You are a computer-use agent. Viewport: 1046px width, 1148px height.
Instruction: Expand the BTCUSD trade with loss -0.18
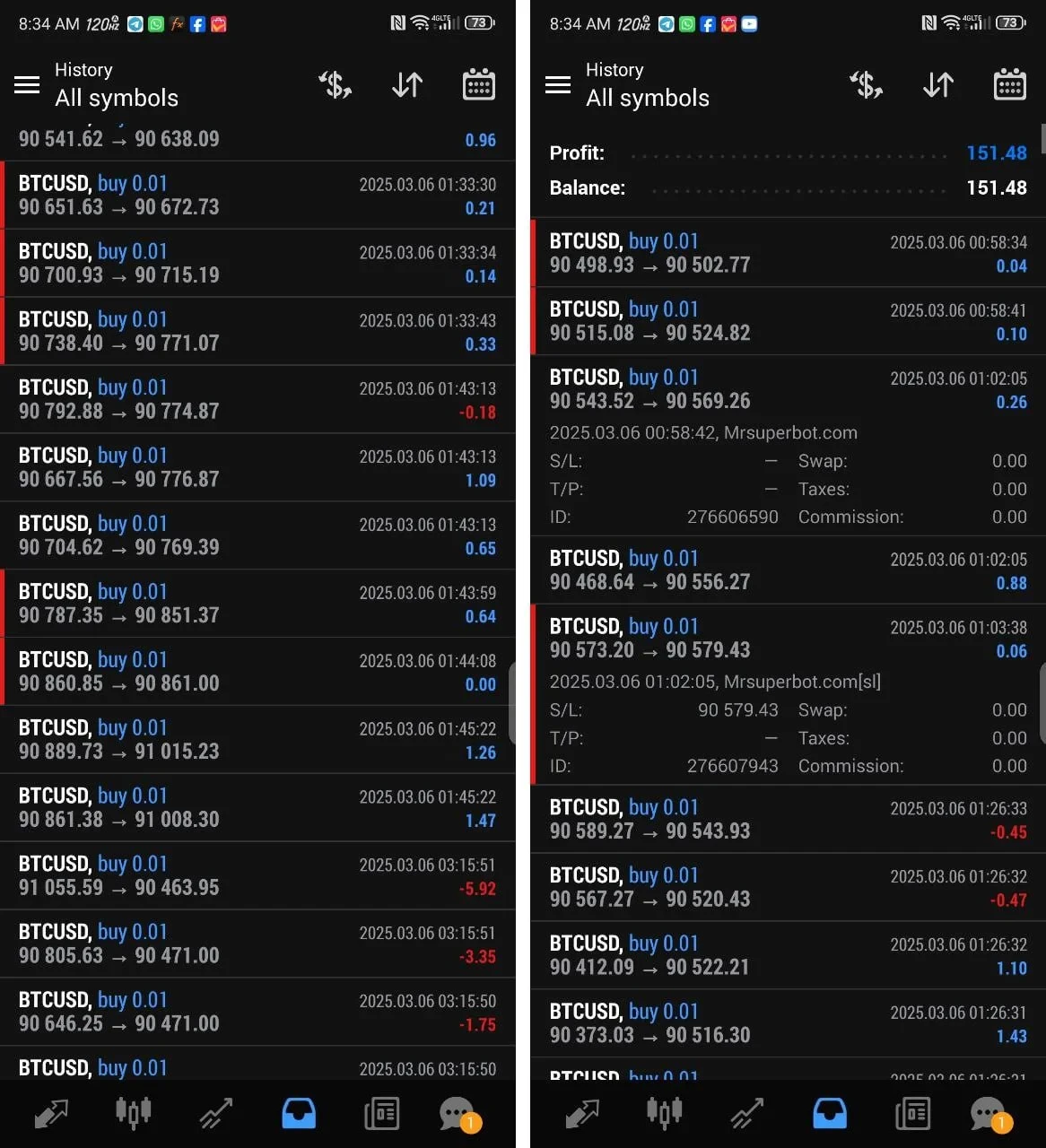[x=257, y=400]
